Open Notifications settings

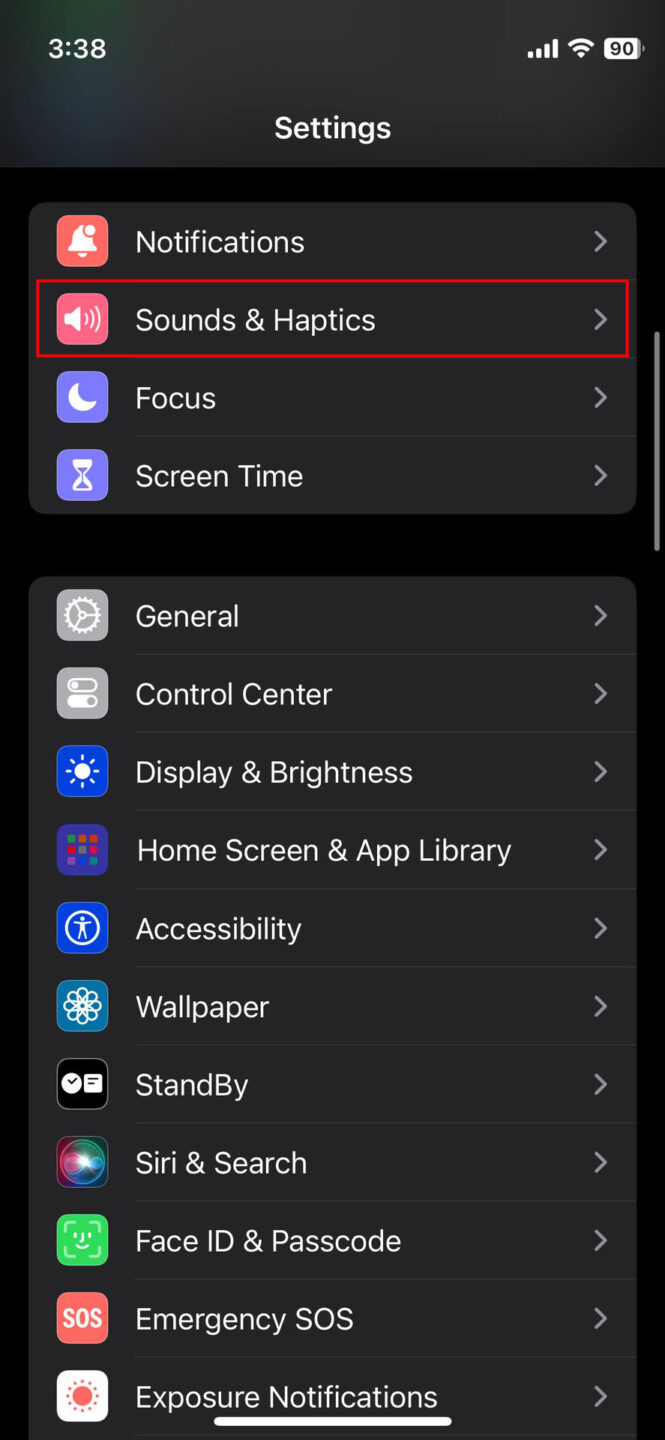click(x=330, y=242)
